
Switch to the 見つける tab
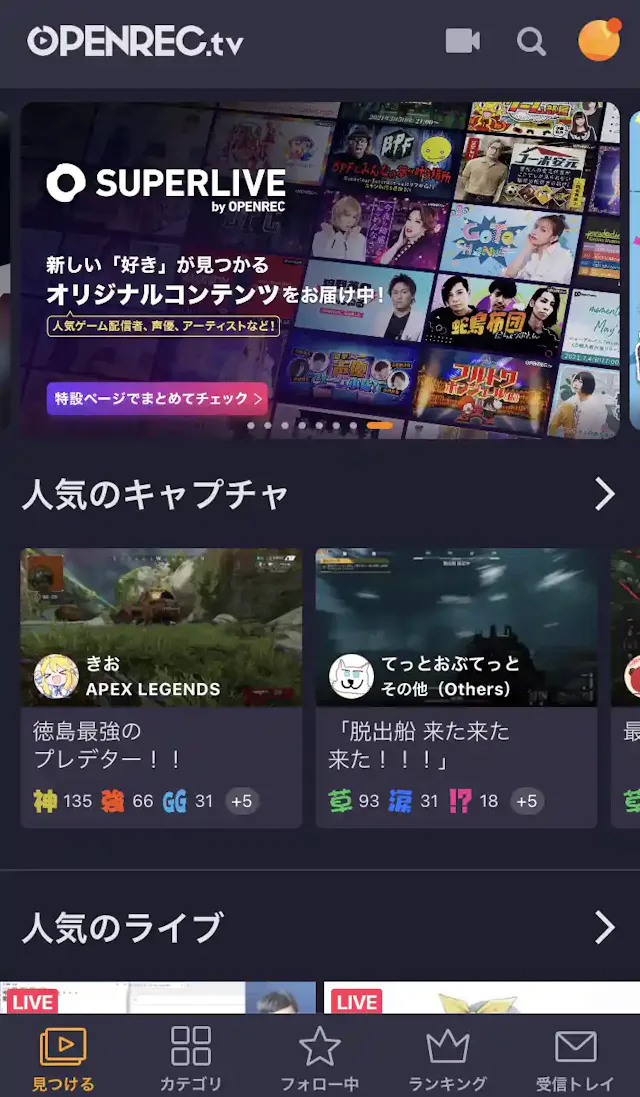pos(63,1057)
